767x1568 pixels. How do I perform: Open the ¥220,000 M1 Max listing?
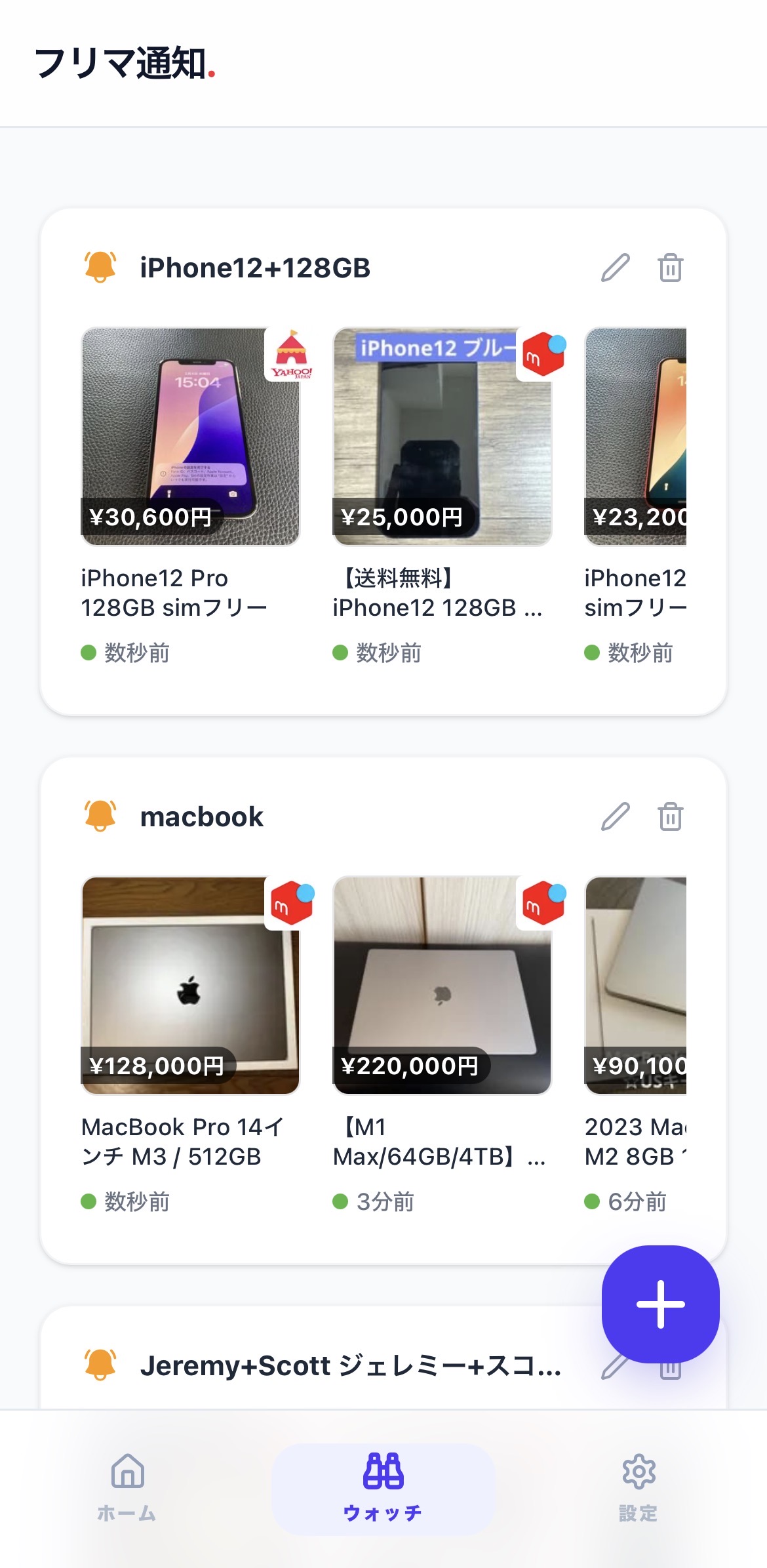(x=442, y=986)
